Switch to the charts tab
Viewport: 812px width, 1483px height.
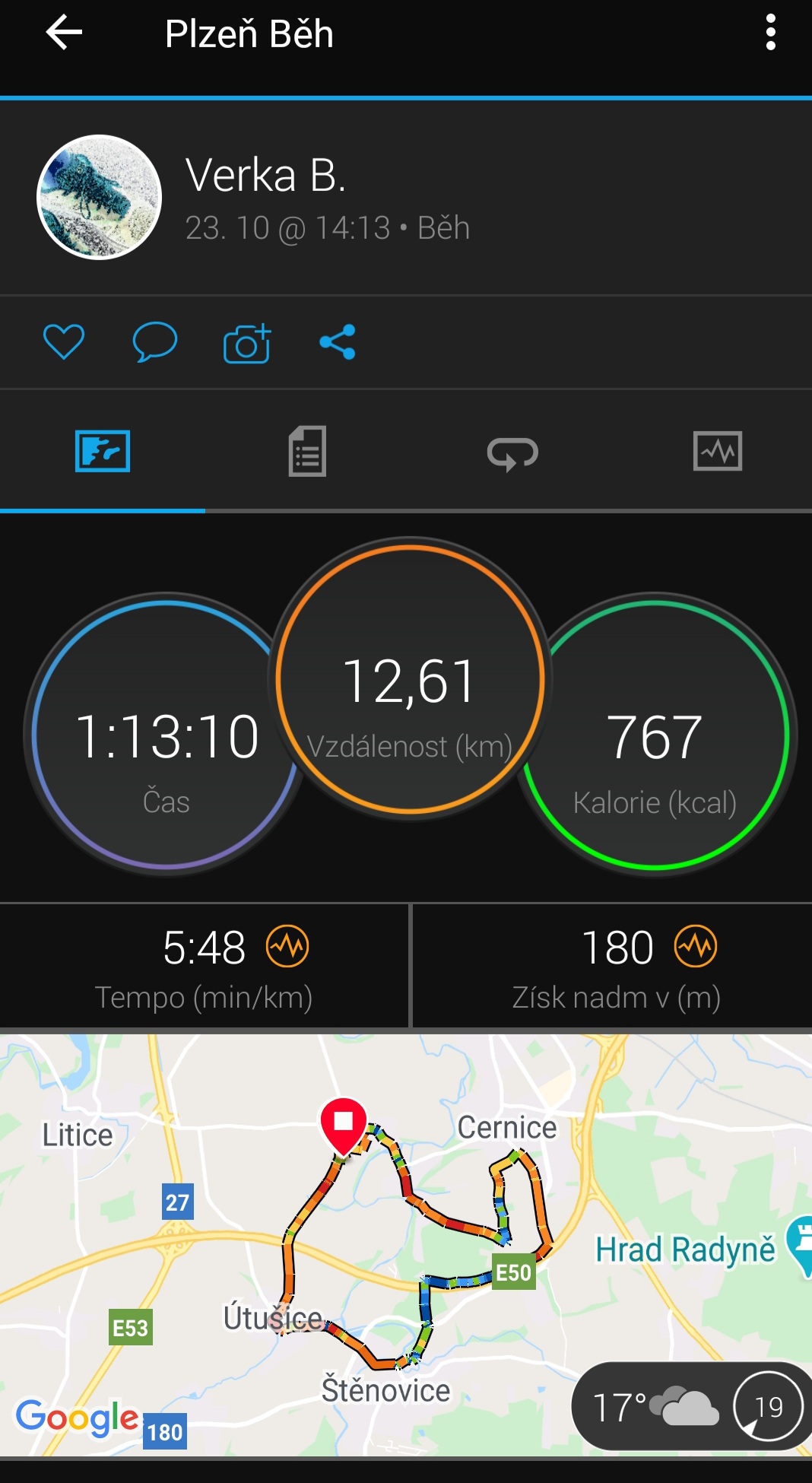click(718, 451)
